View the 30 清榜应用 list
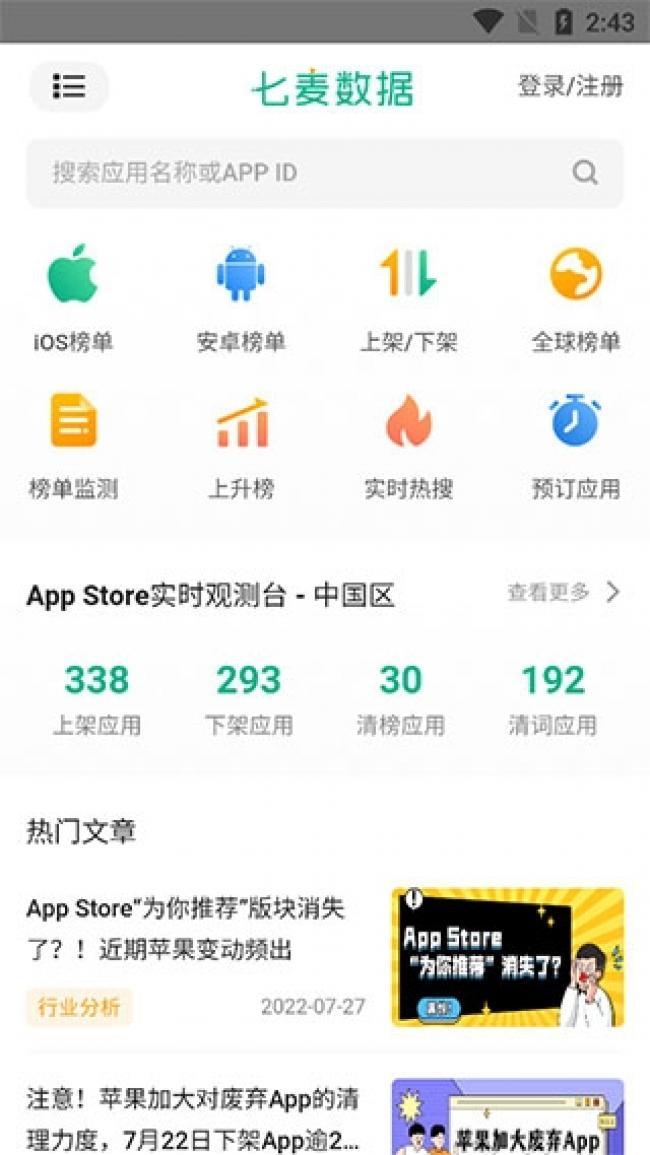Screen dimensions: 650x1155 point(400,698)
